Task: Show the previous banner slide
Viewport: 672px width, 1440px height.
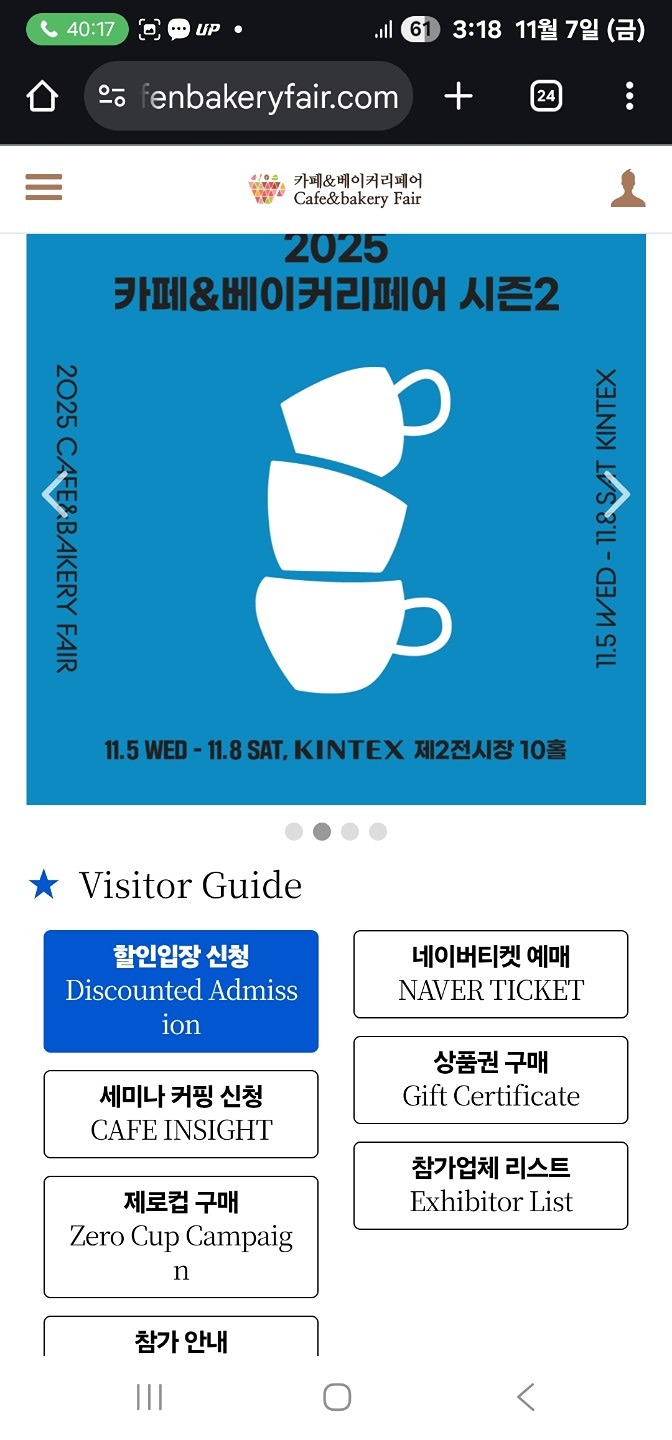Action: 53,494
